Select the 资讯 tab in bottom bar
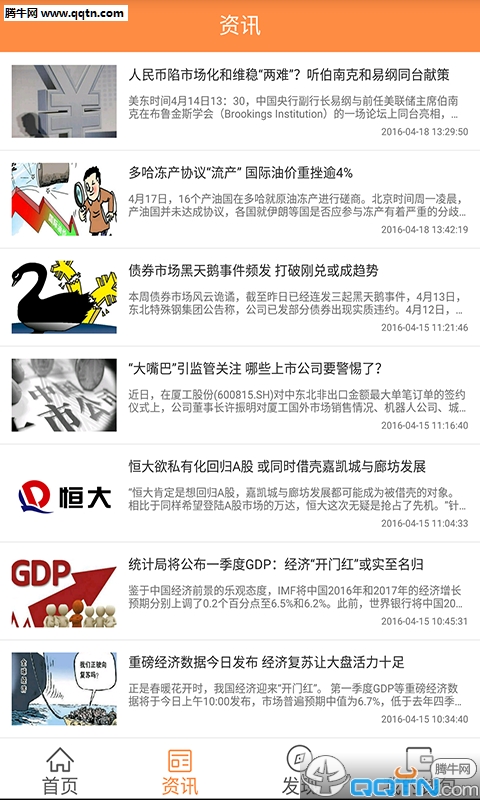The width and height of the screenshot is (480, 800). [x=180, y=770]
